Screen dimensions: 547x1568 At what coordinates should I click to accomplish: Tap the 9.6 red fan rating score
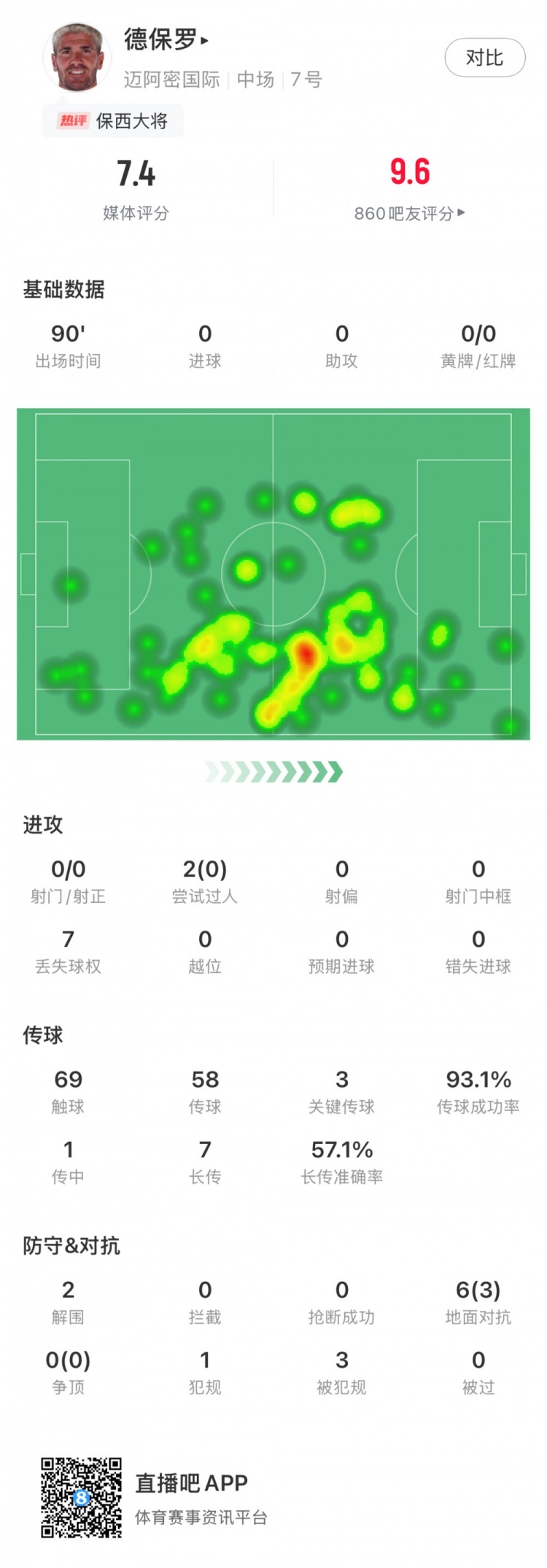pyautogui.click(x=410, y=173)
